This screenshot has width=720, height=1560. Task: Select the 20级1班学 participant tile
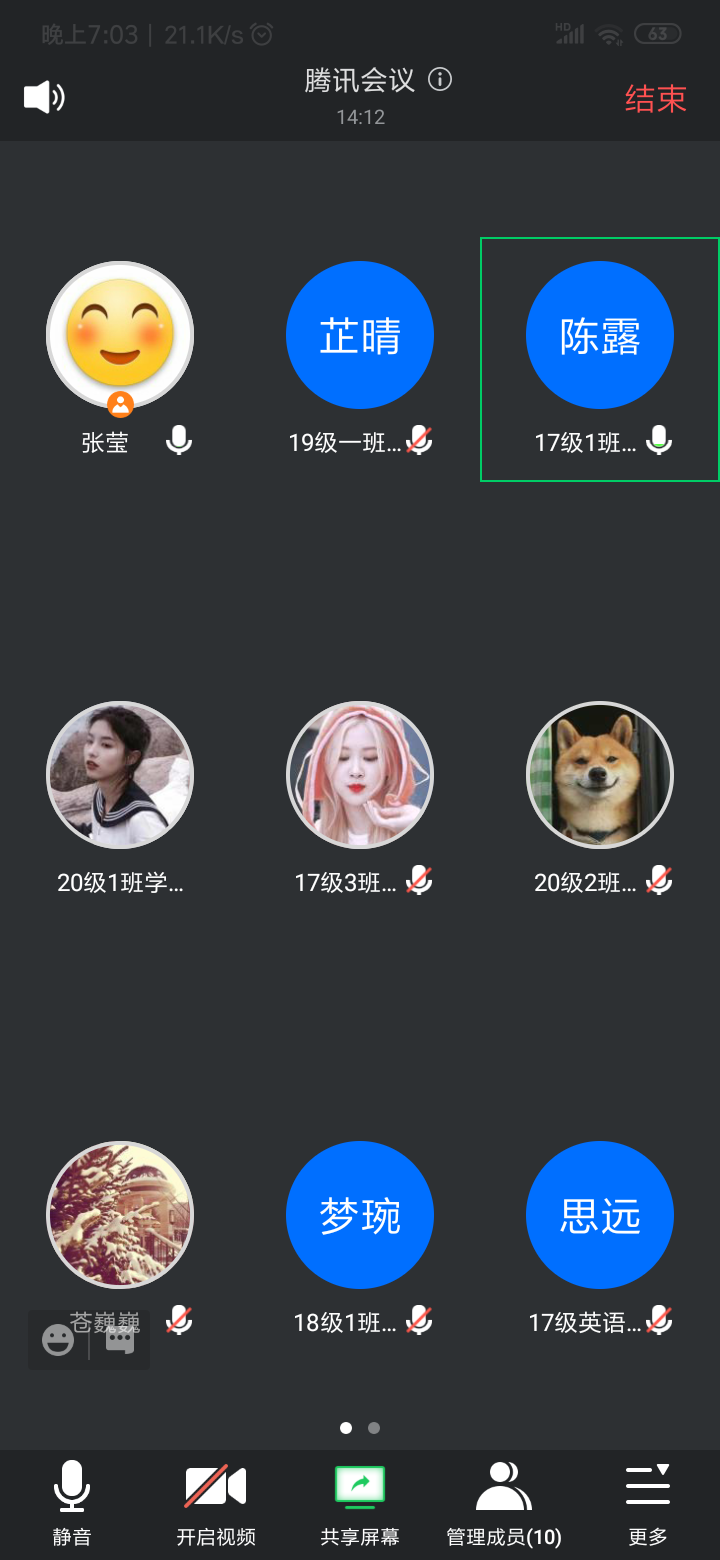120,776
